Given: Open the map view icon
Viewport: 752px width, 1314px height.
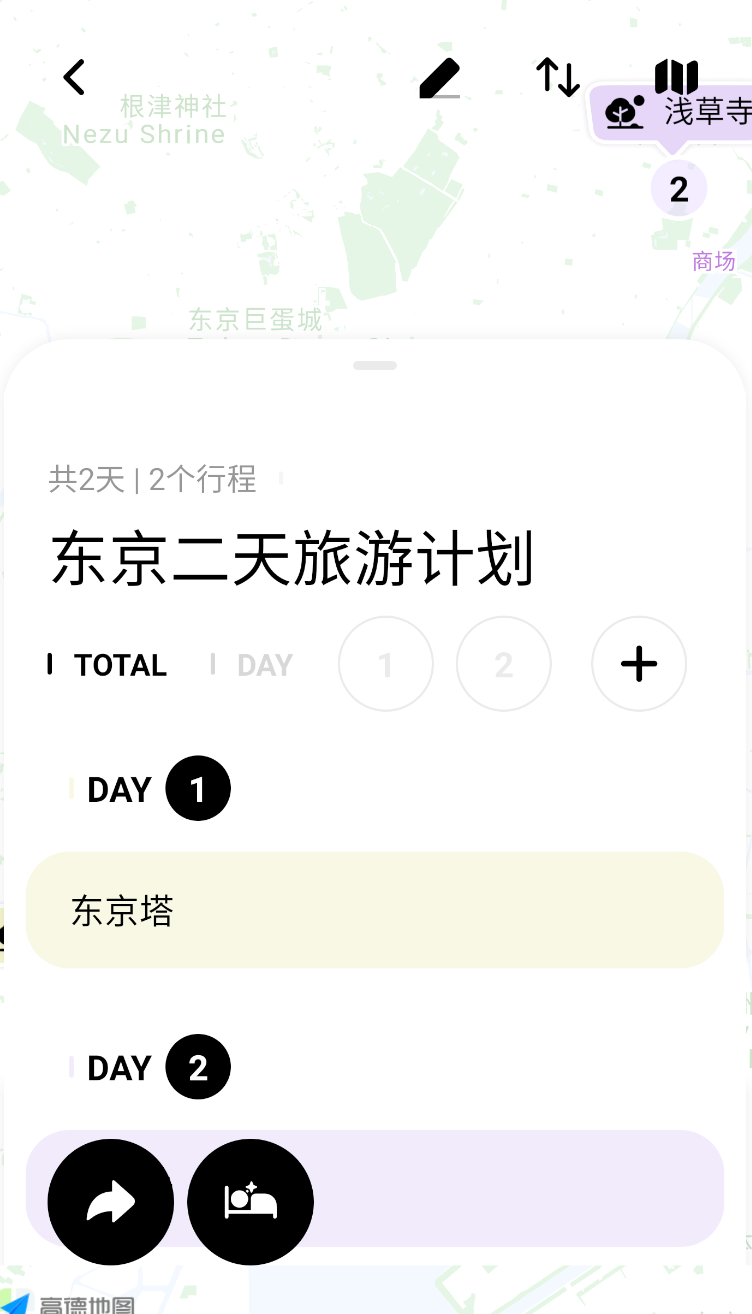Looking at the screenshot, I should [676, 77].
